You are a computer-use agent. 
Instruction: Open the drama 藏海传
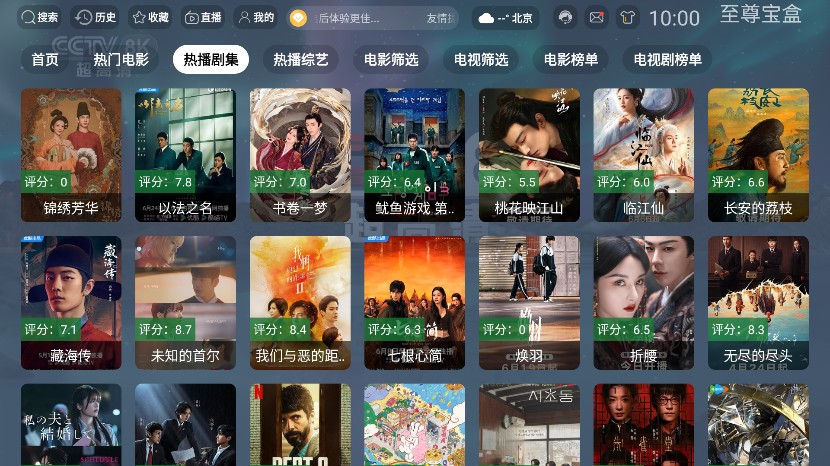71,302
